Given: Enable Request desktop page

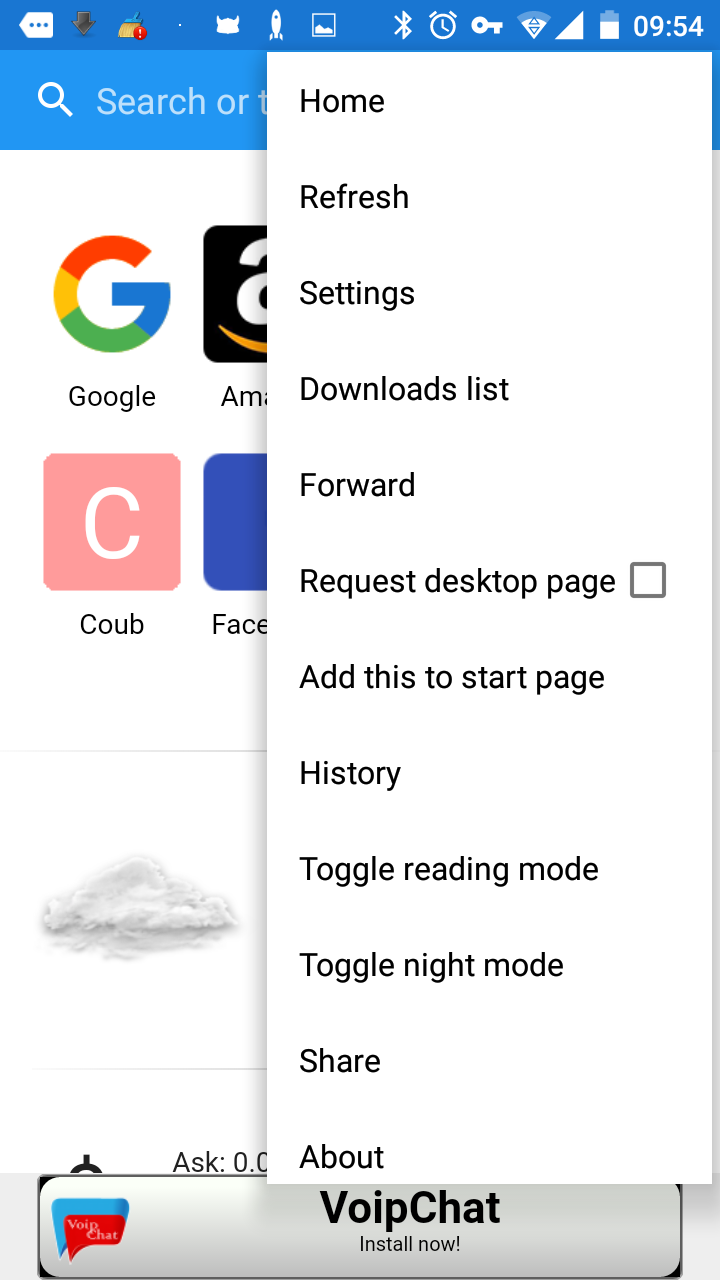Looking at the screenshot, I should 648,579.
